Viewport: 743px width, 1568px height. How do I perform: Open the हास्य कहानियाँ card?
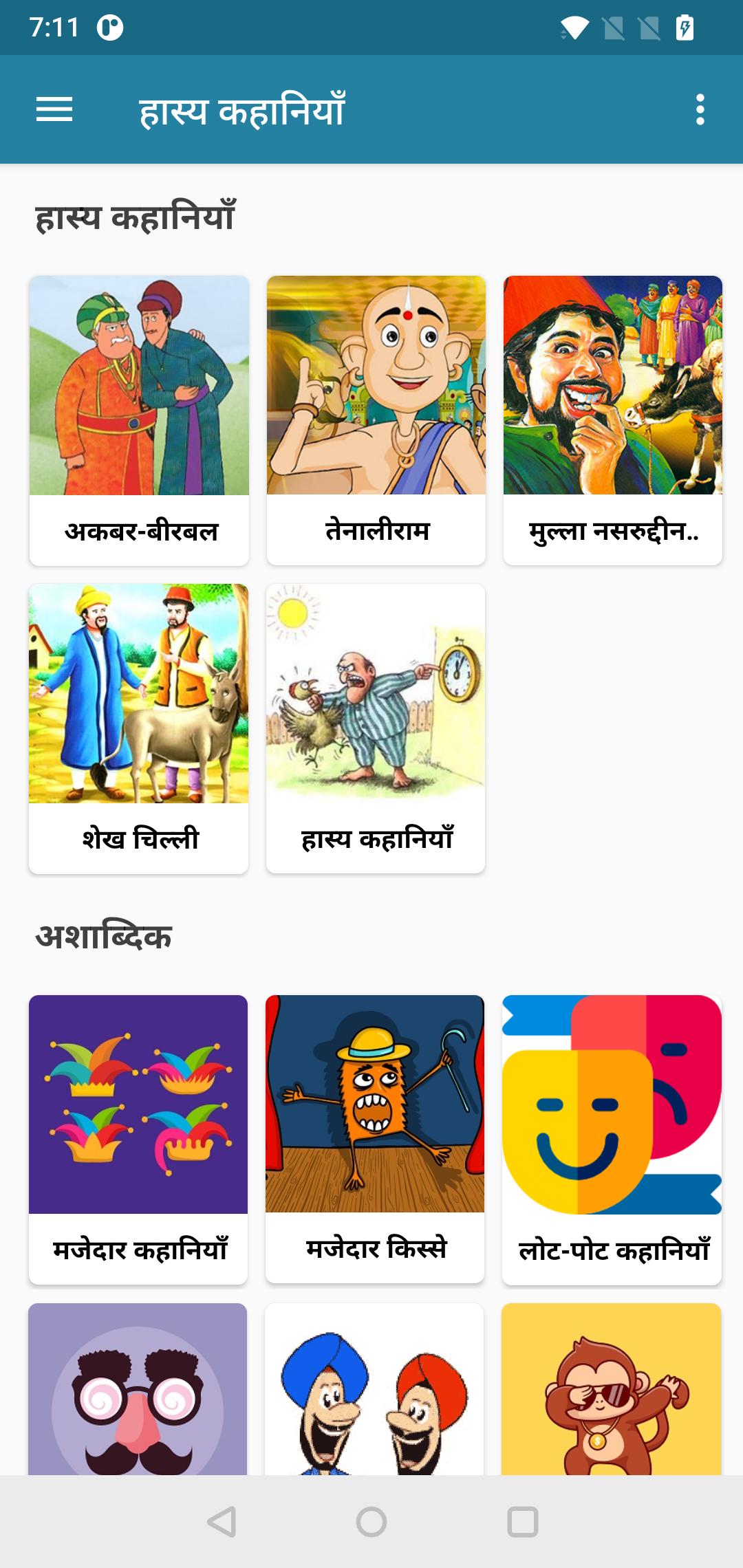point(376,728)
